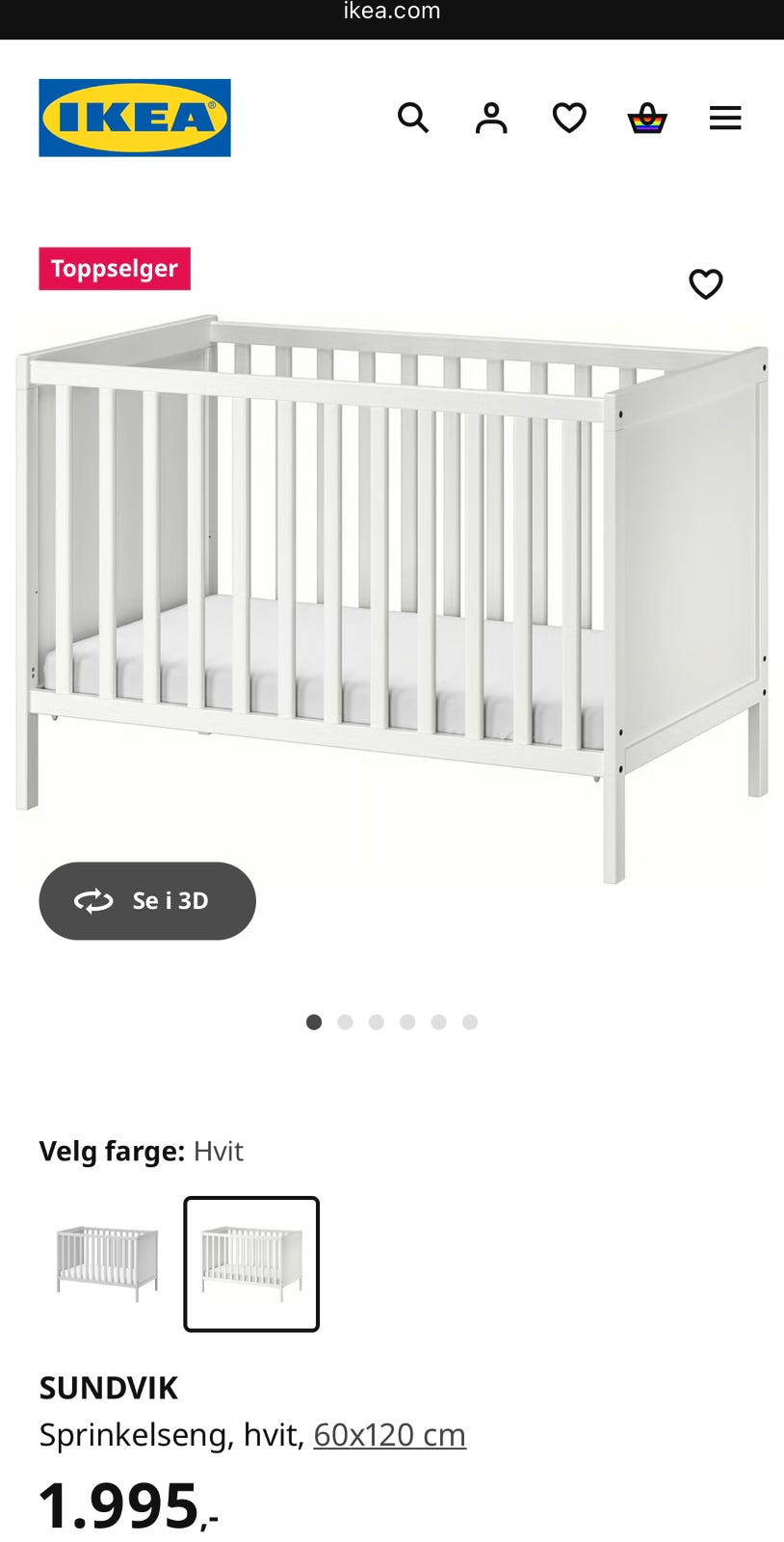Open the favorites heart in the header
Viewport: 784px width, 1542px height.
click(x=569, y=118)
